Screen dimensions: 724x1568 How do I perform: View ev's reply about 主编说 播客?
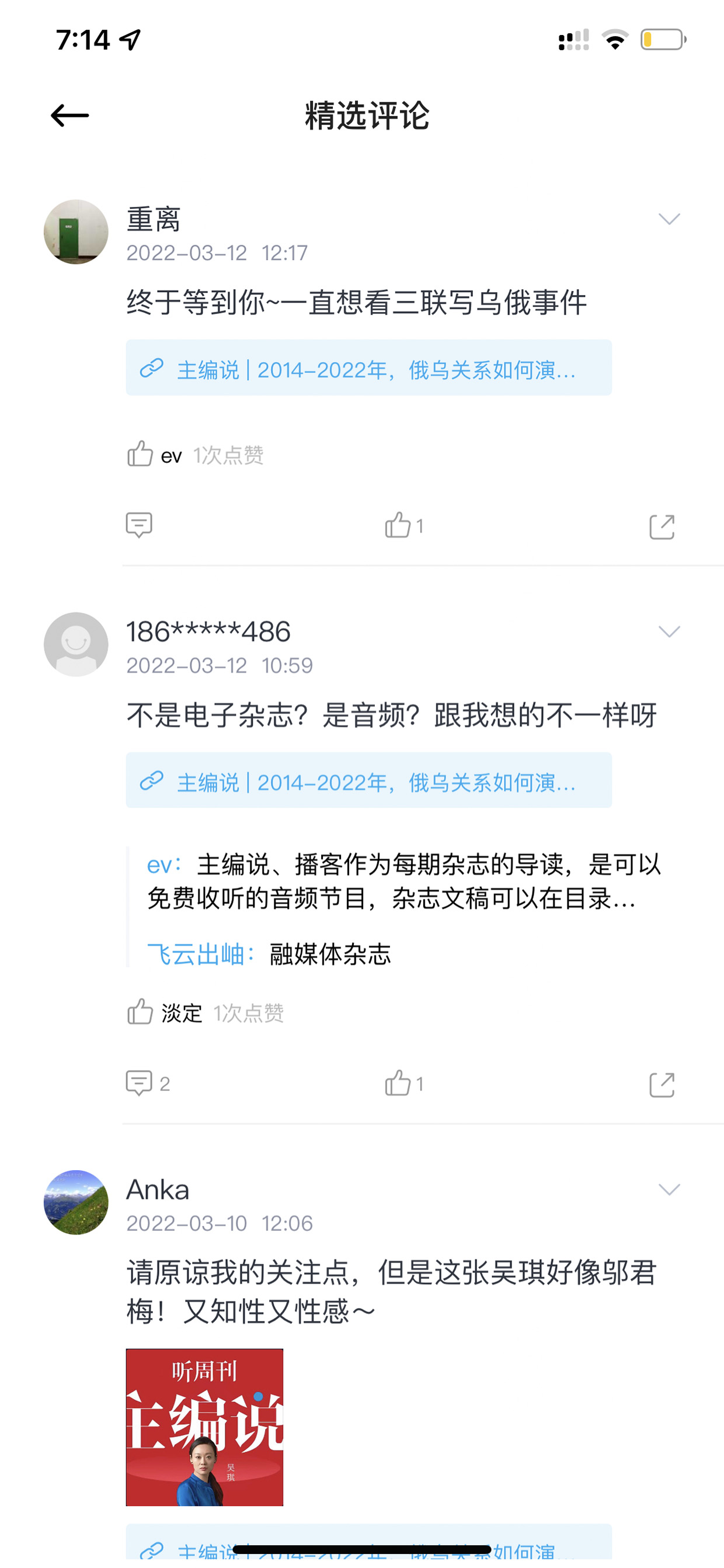pos(403,881)
